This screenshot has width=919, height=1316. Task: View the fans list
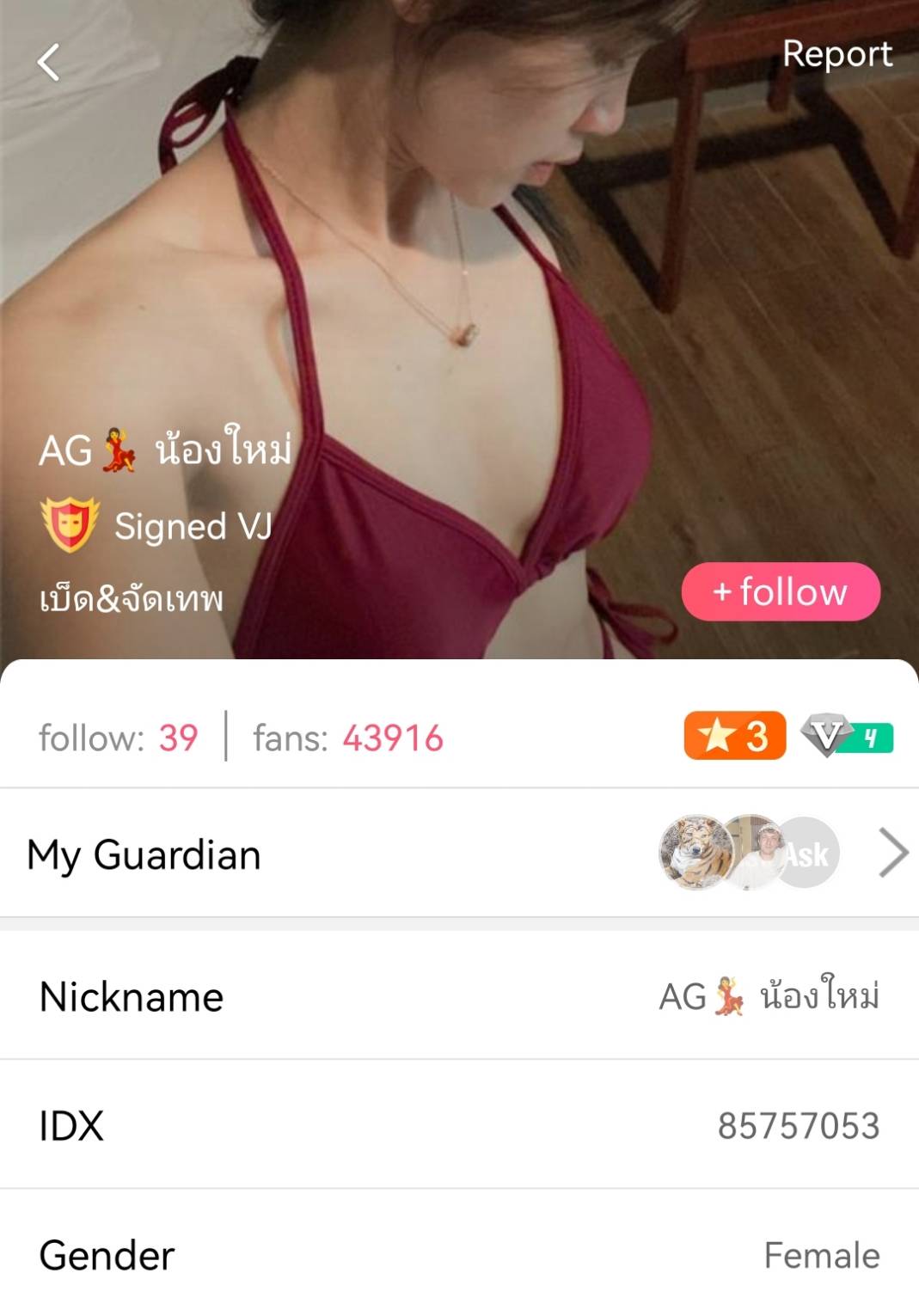pos(347,738)
